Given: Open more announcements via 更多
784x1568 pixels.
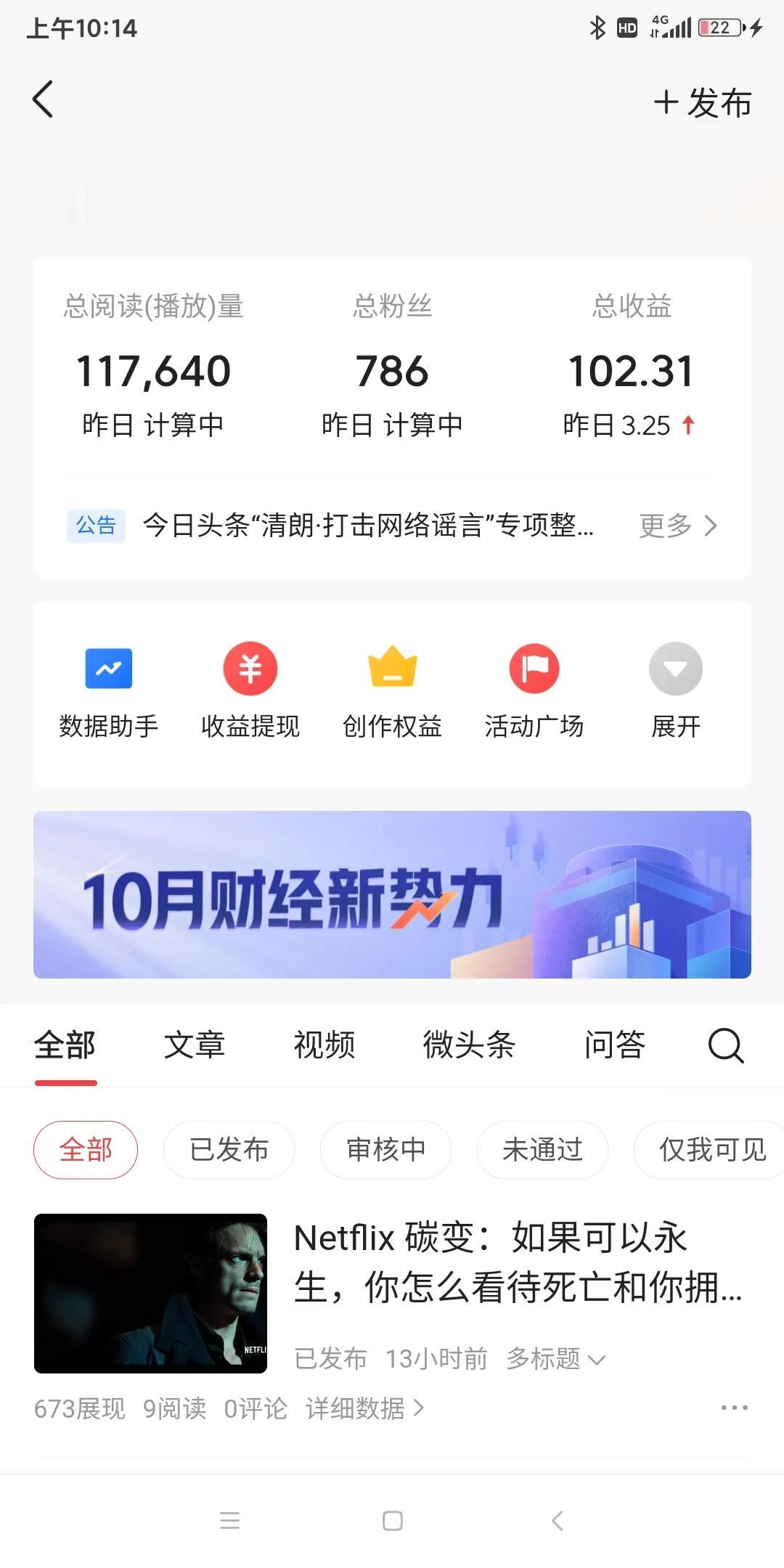Looking at the screenshot, I should pyautogui.click(x=677, y=526).
